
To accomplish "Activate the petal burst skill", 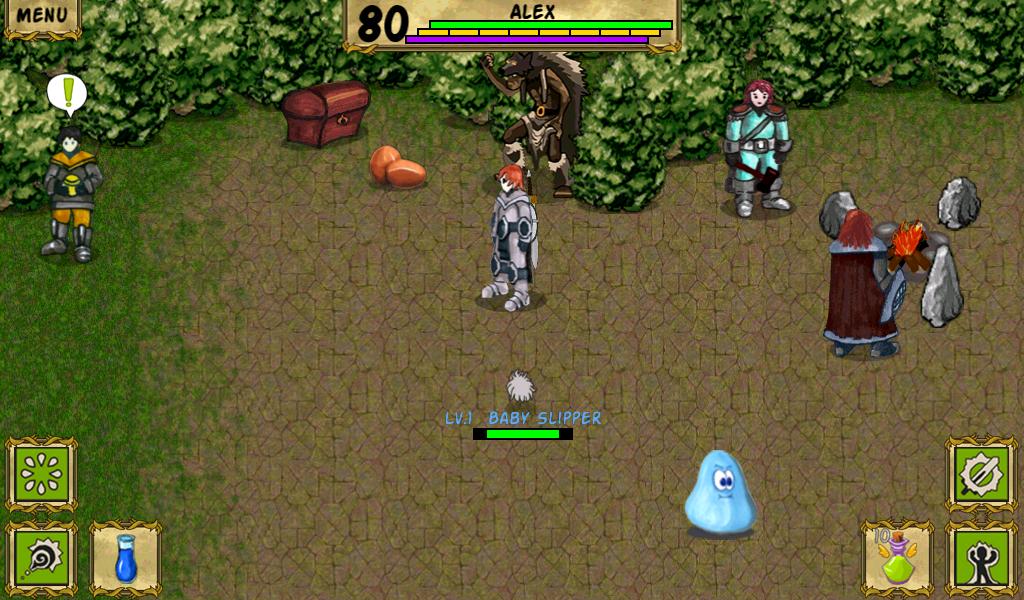I will [42, 474].
